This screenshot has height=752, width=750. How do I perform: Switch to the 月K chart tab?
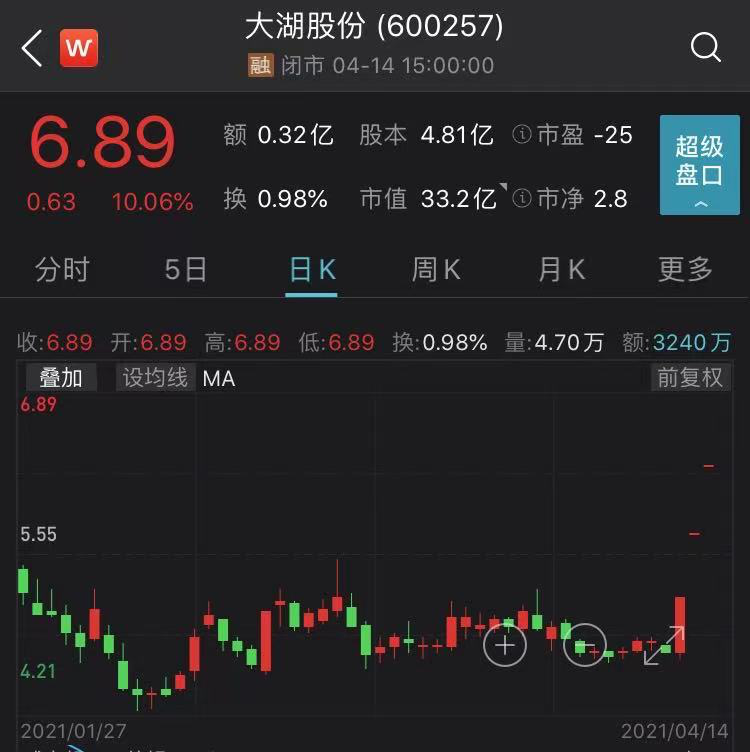561,269
